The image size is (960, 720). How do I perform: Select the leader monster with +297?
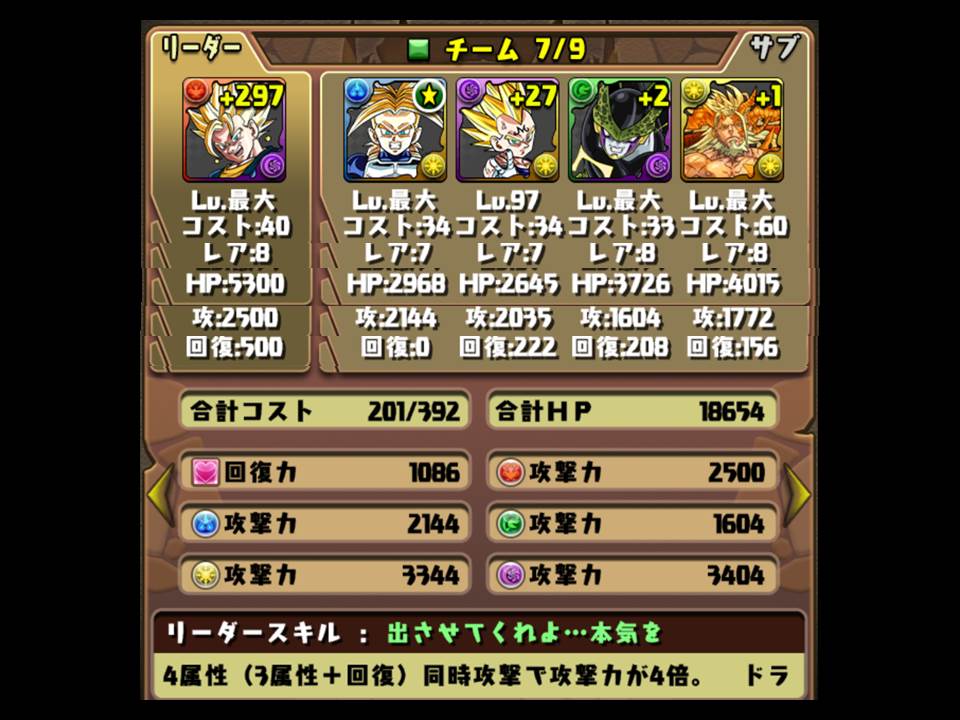tap(234, 130)
